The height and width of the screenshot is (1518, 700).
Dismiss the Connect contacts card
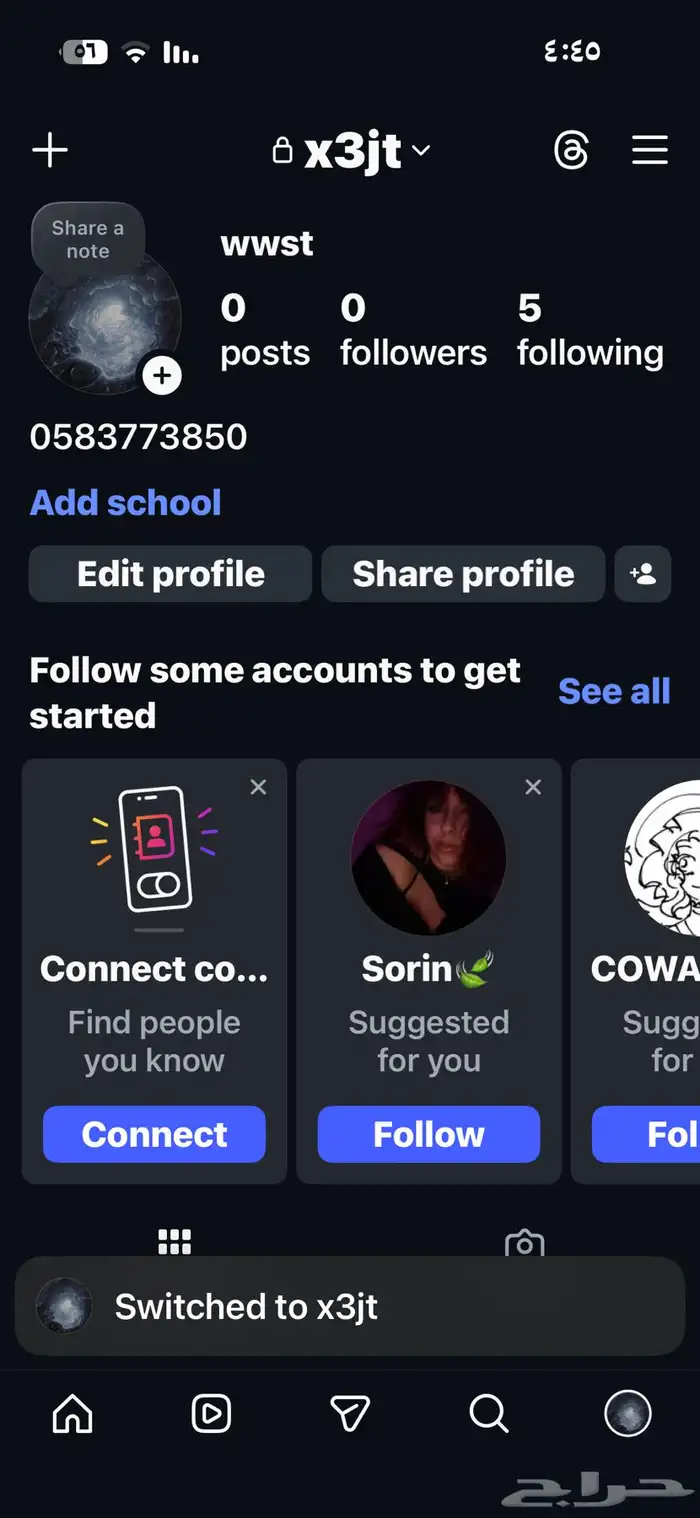click(258, 788)
